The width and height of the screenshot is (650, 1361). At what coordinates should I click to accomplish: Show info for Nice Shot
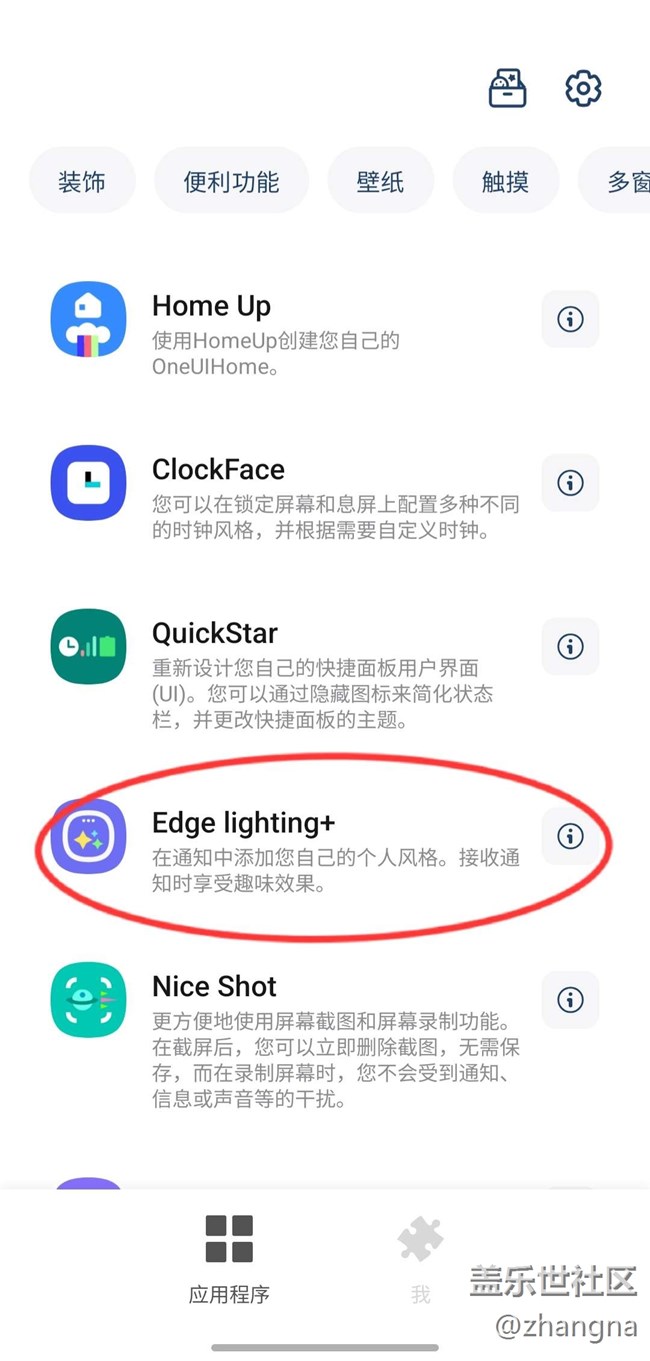coord(570,999)
